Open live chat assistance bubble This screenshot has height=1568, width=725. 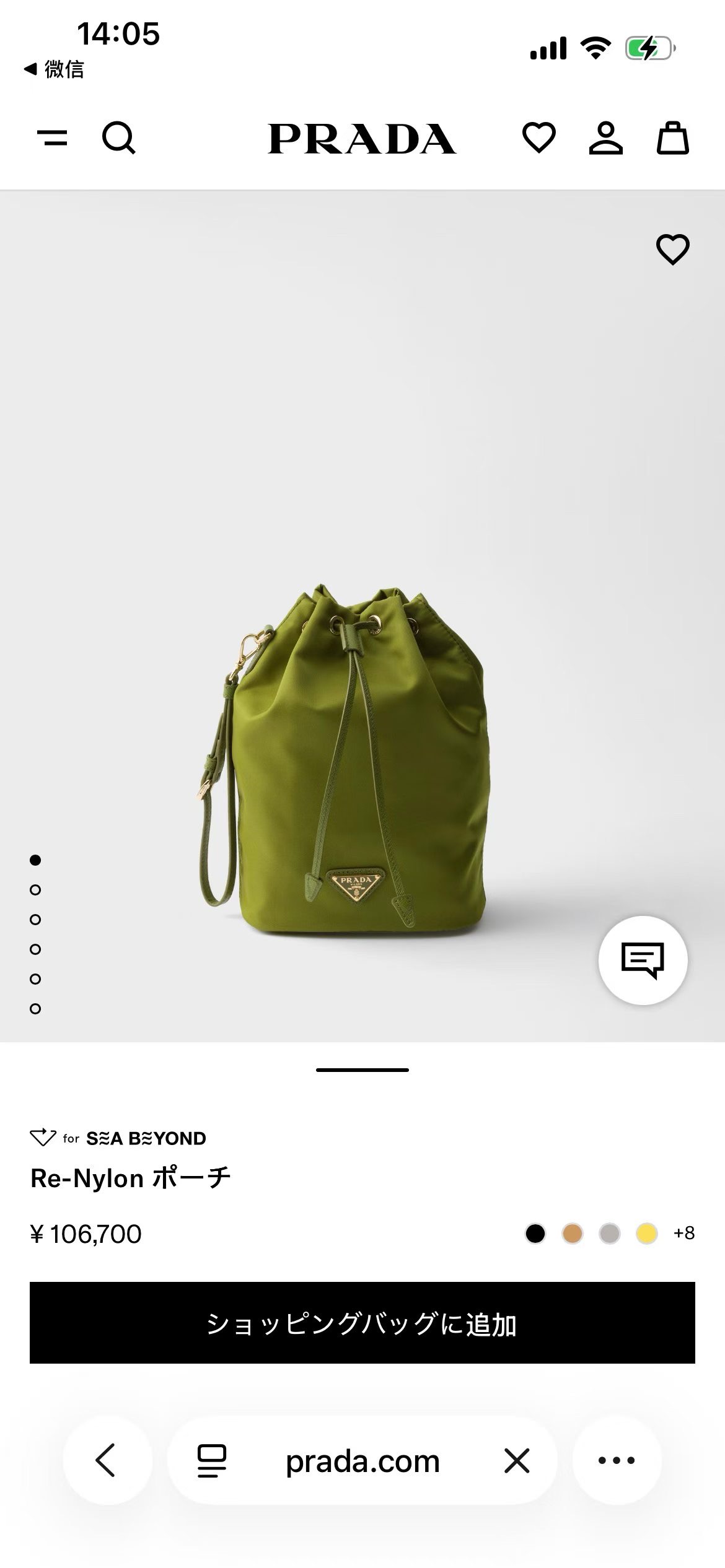643,960
